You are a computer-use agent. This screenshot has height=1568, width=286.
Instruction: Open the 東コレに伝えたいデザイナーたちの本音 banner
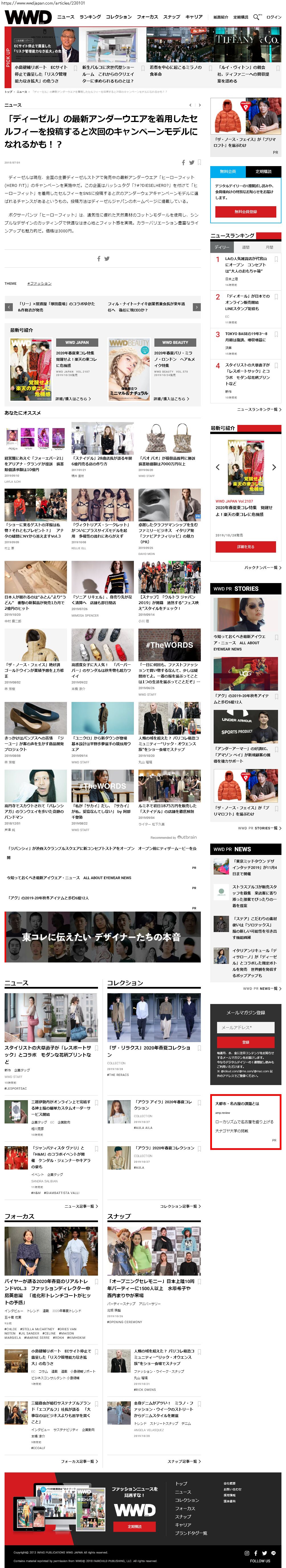[103, 937]
